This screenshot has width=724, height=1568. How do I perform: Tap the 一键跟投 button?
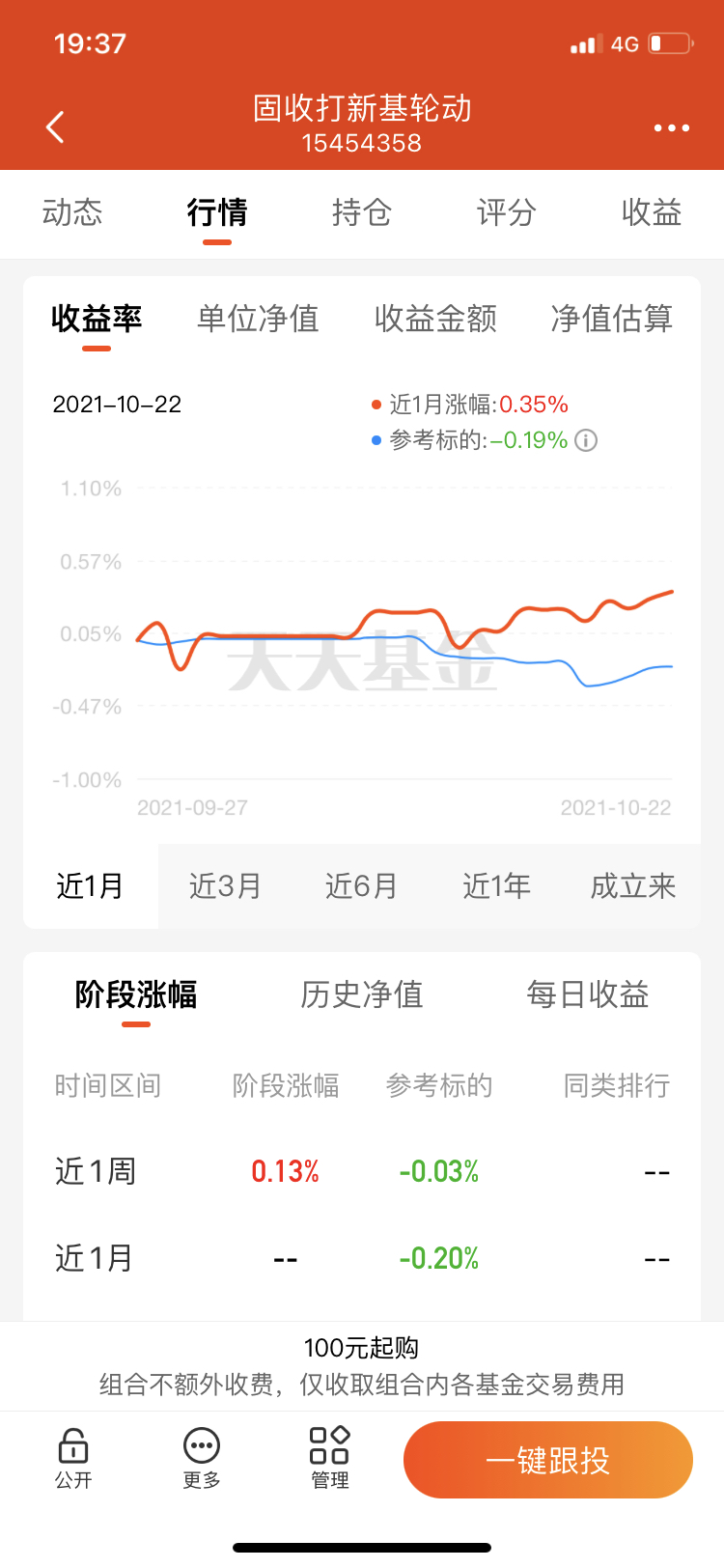(x=547, y=1460)
